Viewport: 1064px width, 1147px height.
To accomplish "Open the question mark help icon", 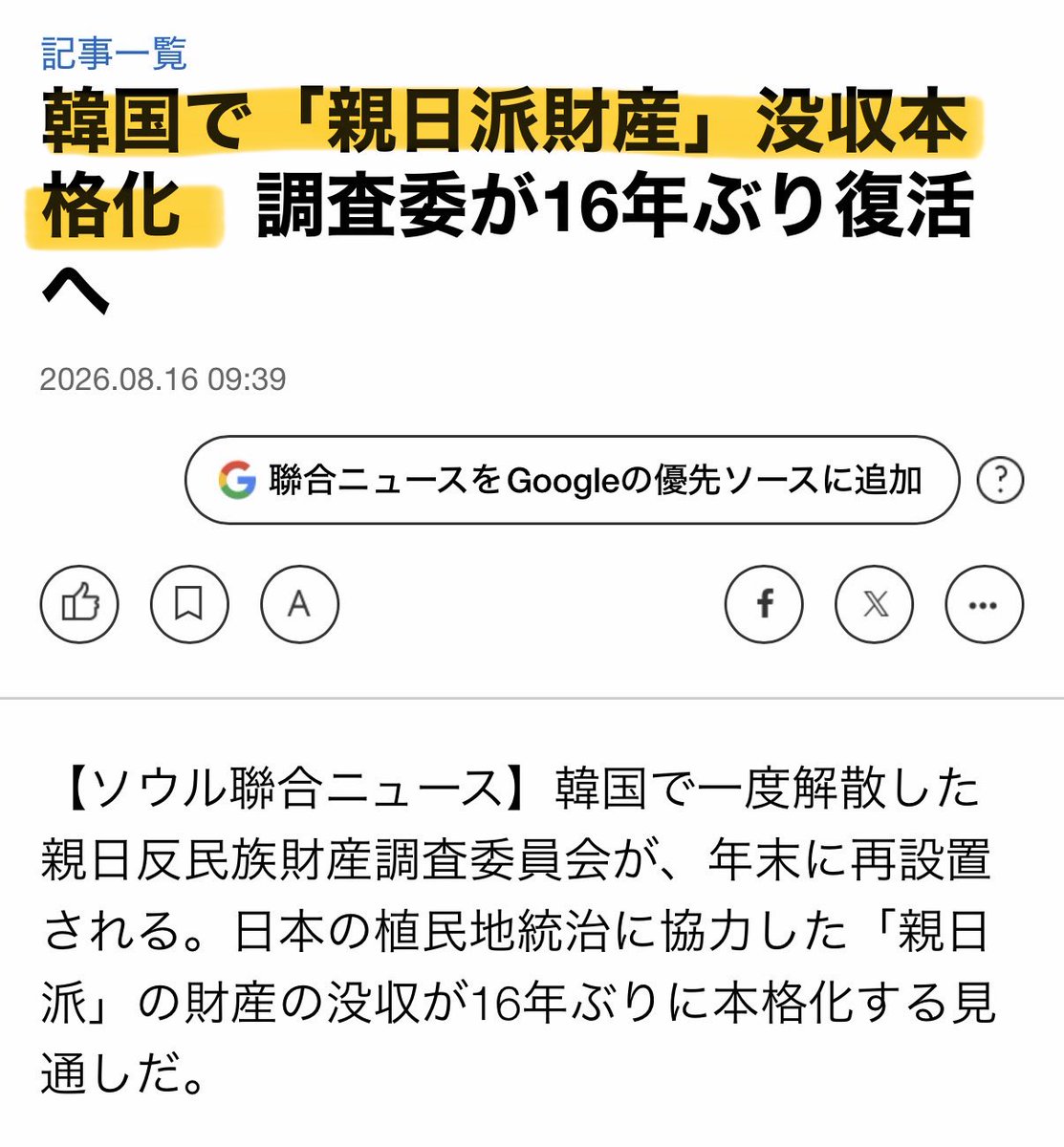I will [x=1000, y=480].
